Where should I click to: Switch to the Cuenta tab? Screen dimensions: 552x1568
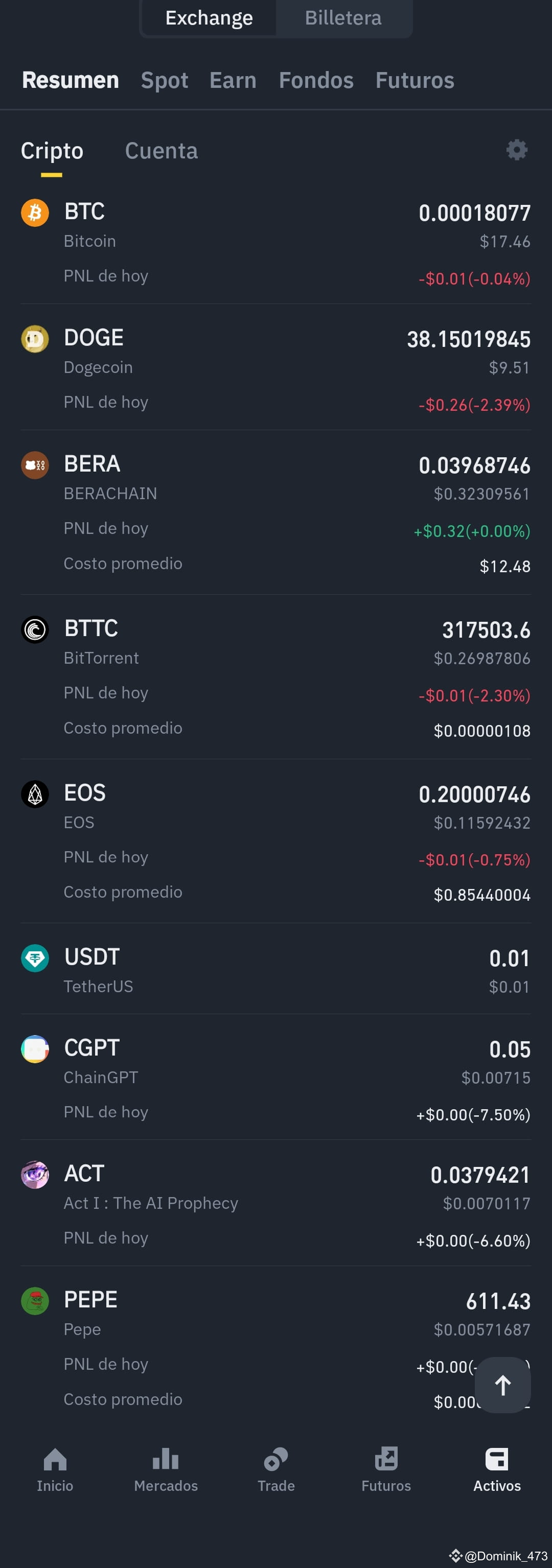pyautogui.click(x=162, y=151)
